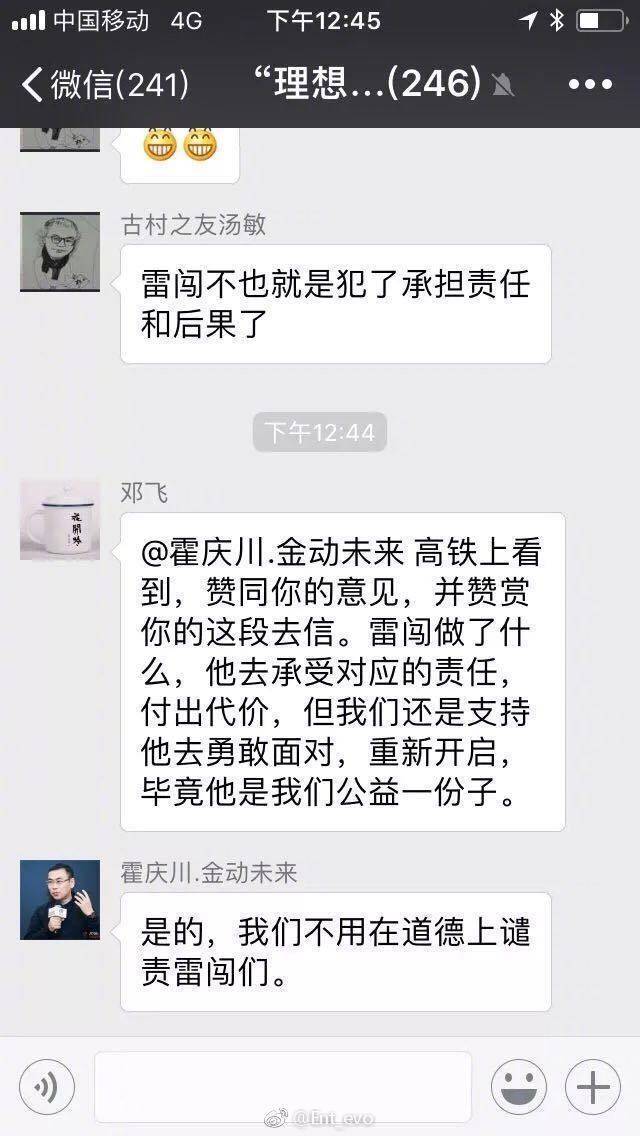View 邓飞's profile avatar

coord(60,519)
